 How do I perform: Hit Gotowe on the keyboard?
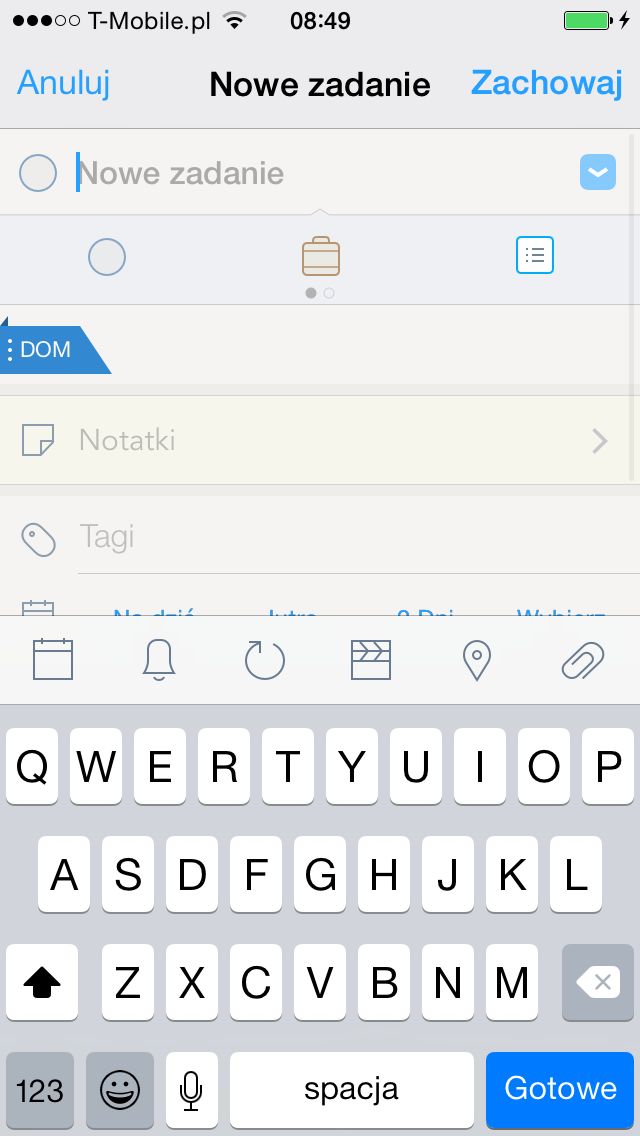(560, 1089)
